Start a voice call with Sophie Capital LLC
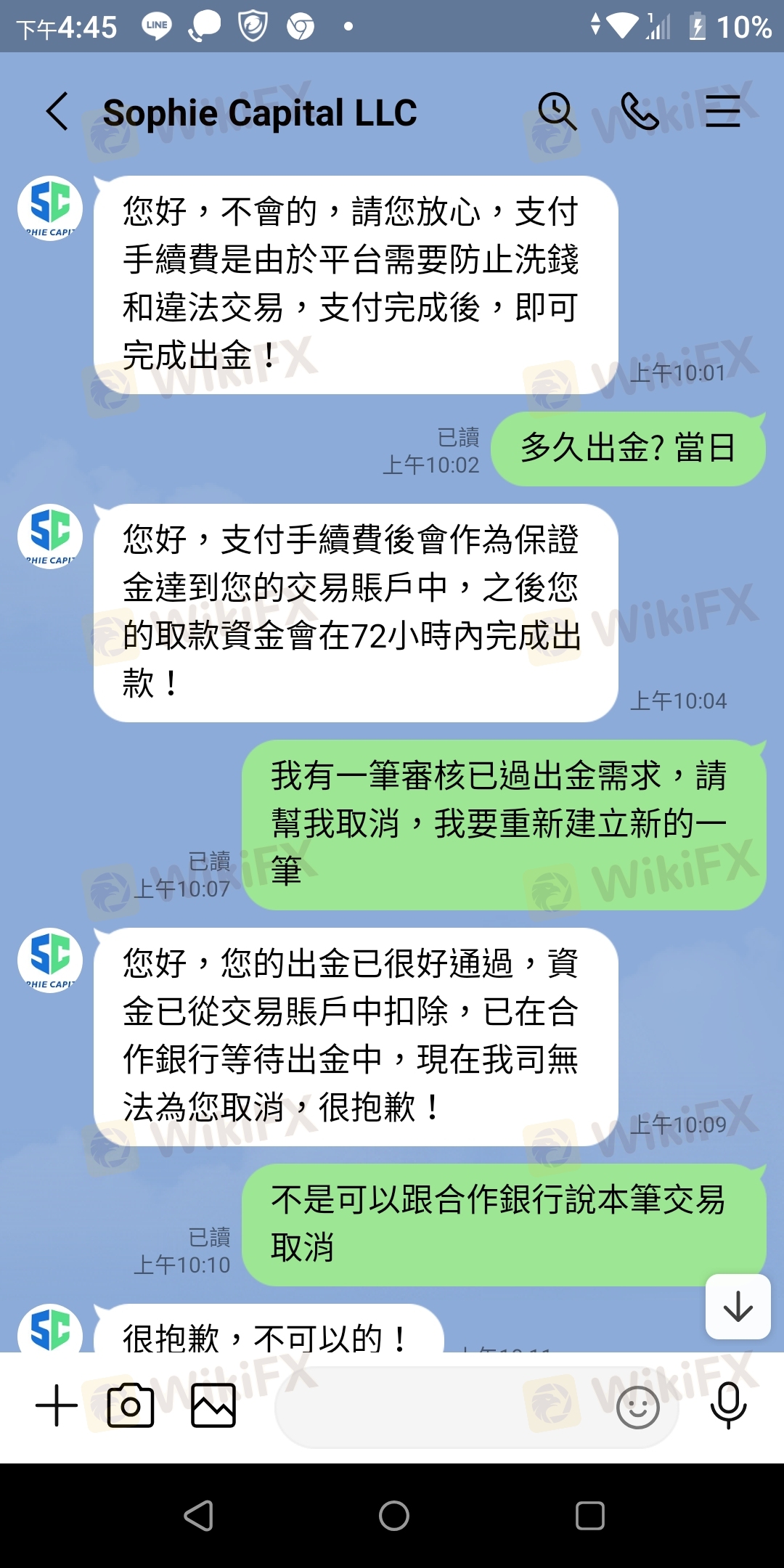This screenshot has height=1568, width=784. click(x=640, y=111)
